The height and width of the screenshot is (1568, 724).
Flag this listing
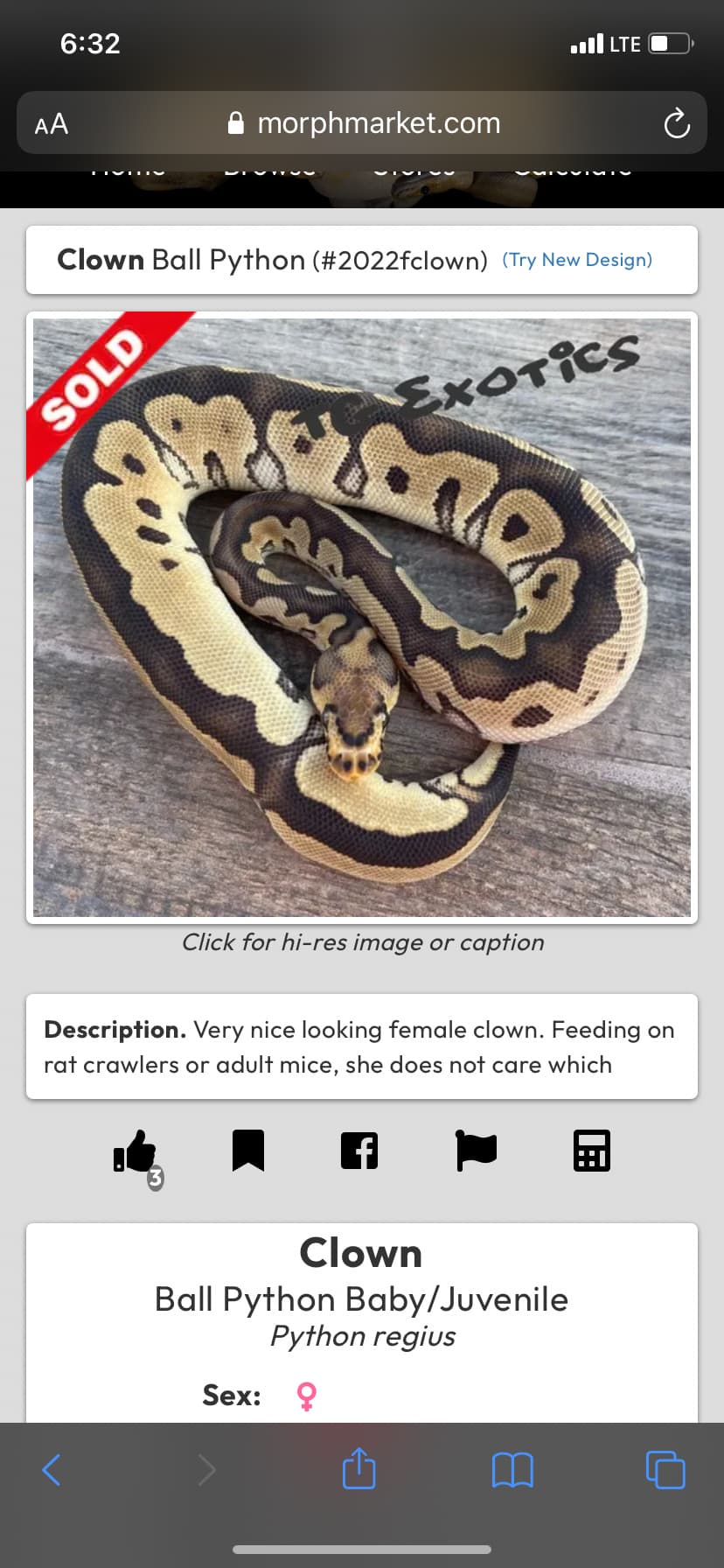coord(477,1151)
